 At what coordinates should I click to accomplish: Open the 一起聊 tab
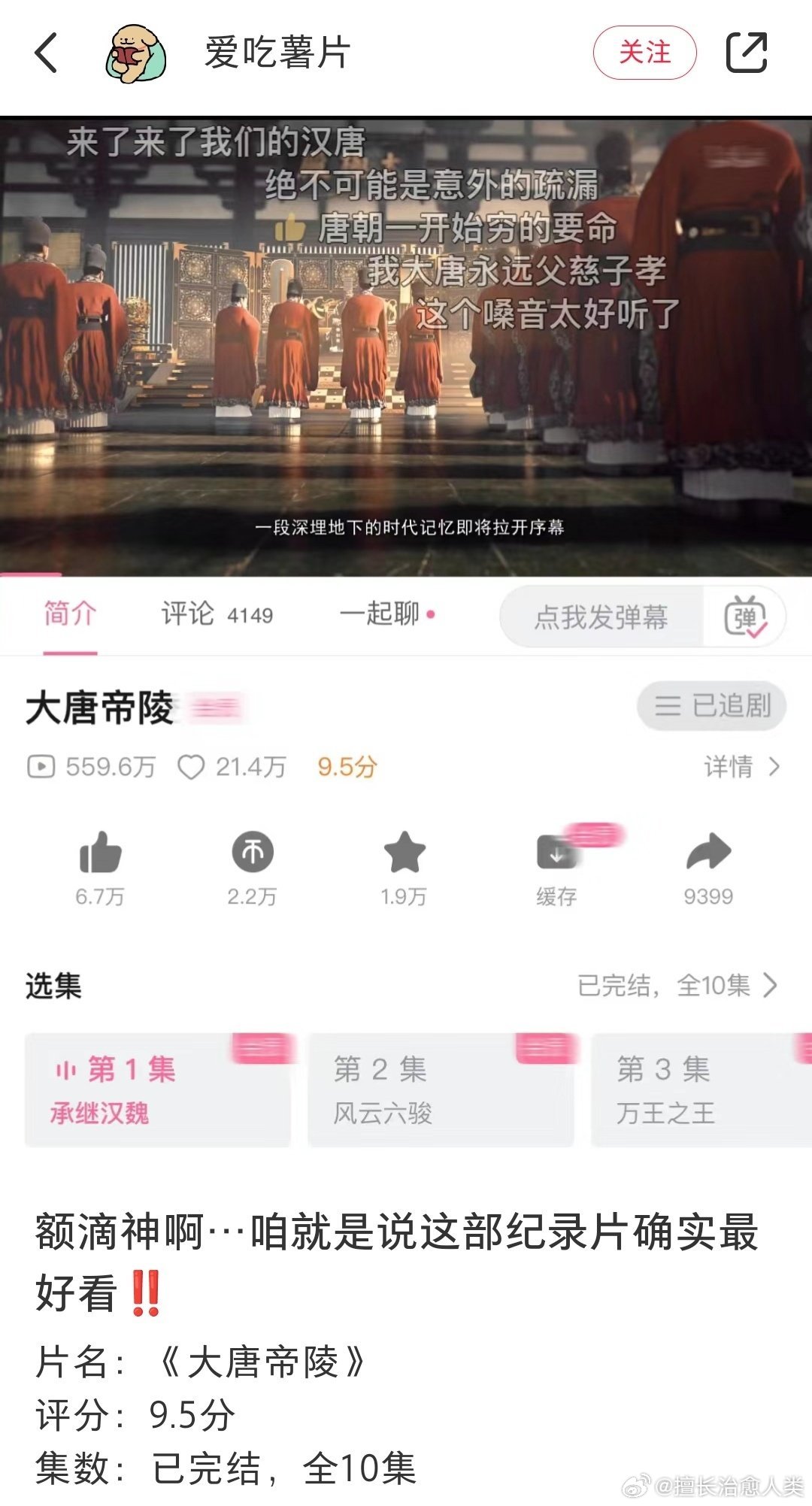click(x=384, y=614)
